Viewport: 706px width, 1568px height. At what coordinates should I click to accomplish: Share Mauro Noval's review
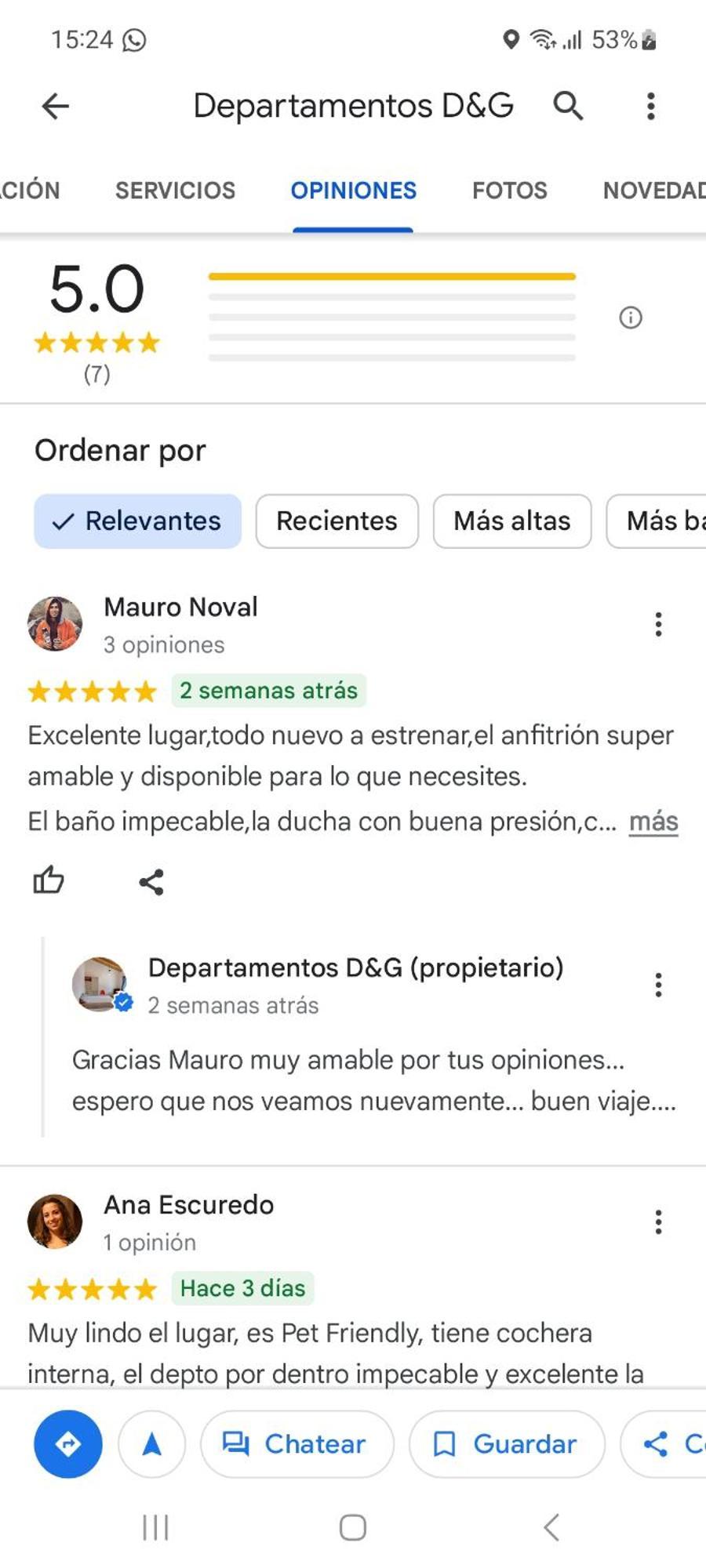(151, 882)
